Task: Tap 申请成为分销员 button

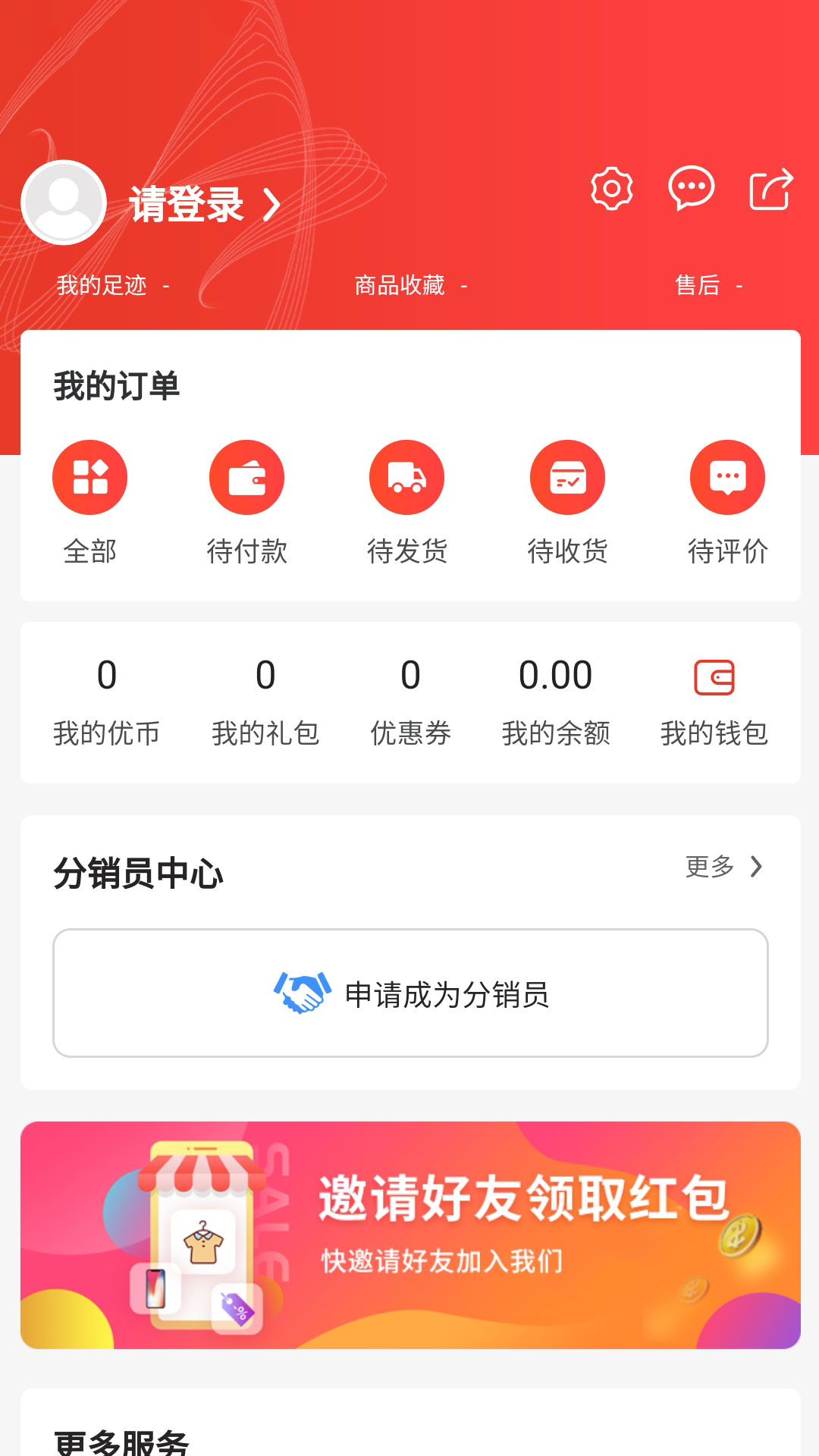Action: (410, 993)
